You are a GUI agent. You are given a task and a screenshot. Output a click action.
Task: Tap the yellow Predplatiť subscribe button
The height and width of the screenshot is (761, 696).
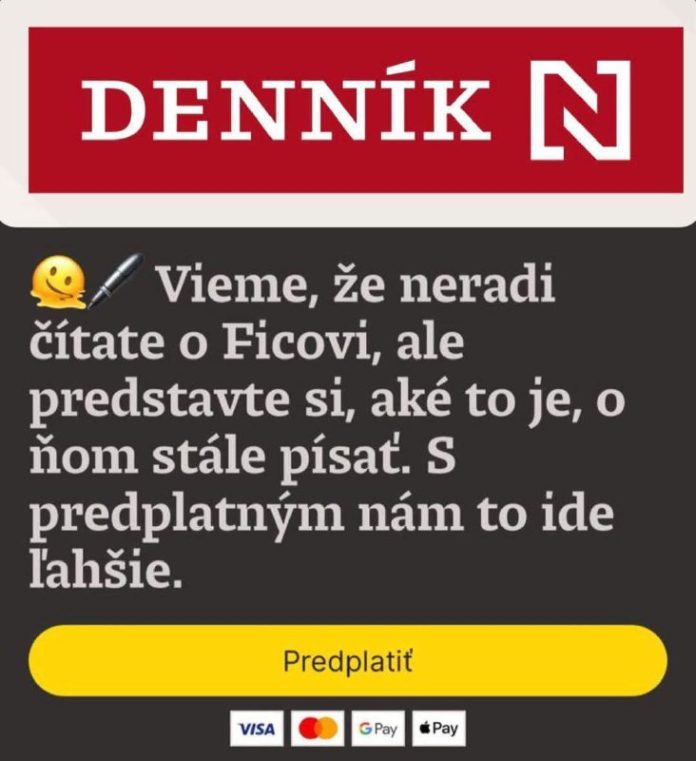pos(347,661)
